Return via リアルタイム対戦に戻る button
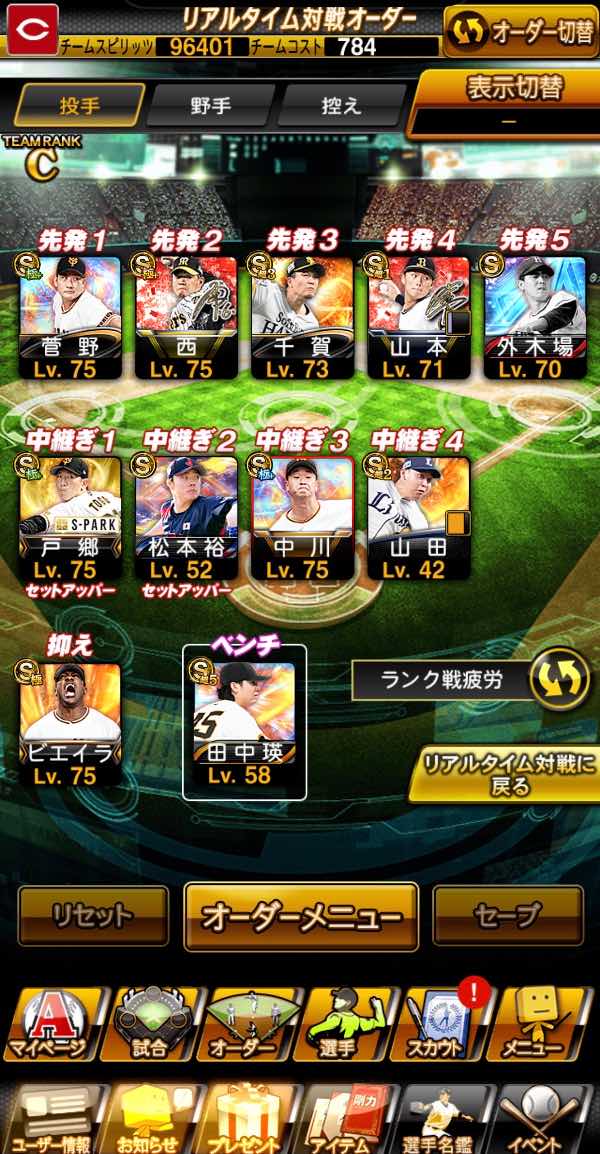Screen dimensions: 600x1154 [509, 775]
